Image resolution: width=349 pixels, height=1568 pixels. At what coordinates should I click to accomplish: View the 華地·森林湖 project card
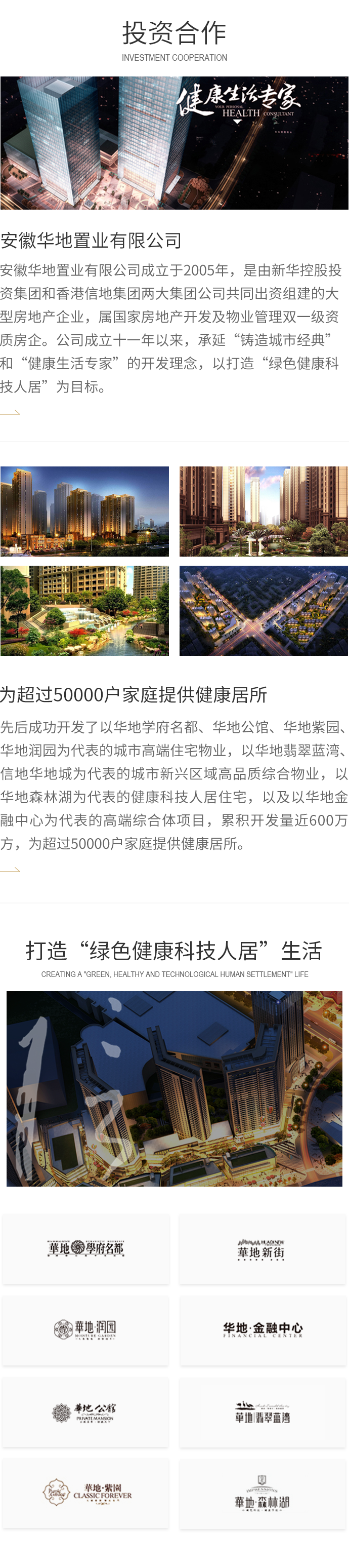[262, 1493]
